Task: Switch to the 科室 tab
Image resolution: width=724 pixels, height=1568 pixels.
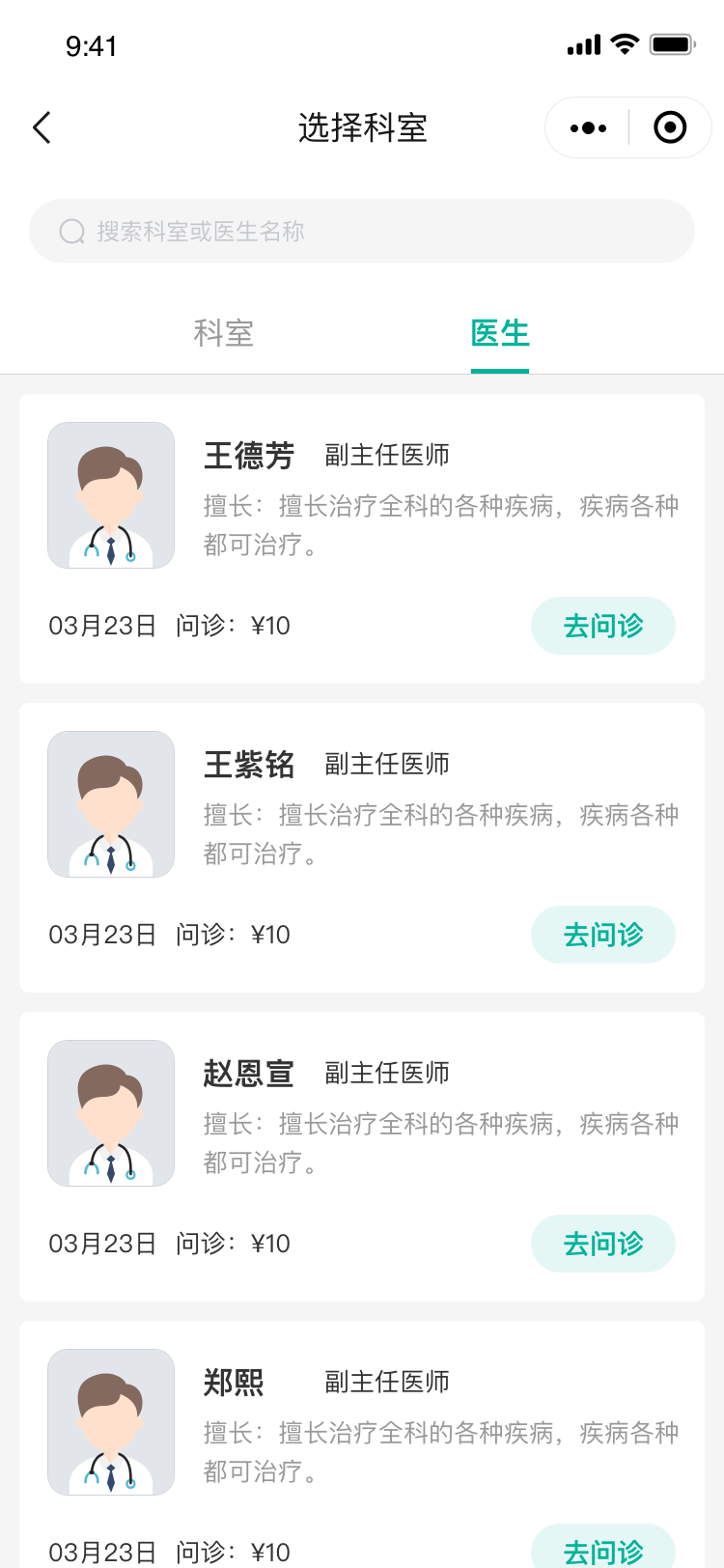Action: [223, 333]
